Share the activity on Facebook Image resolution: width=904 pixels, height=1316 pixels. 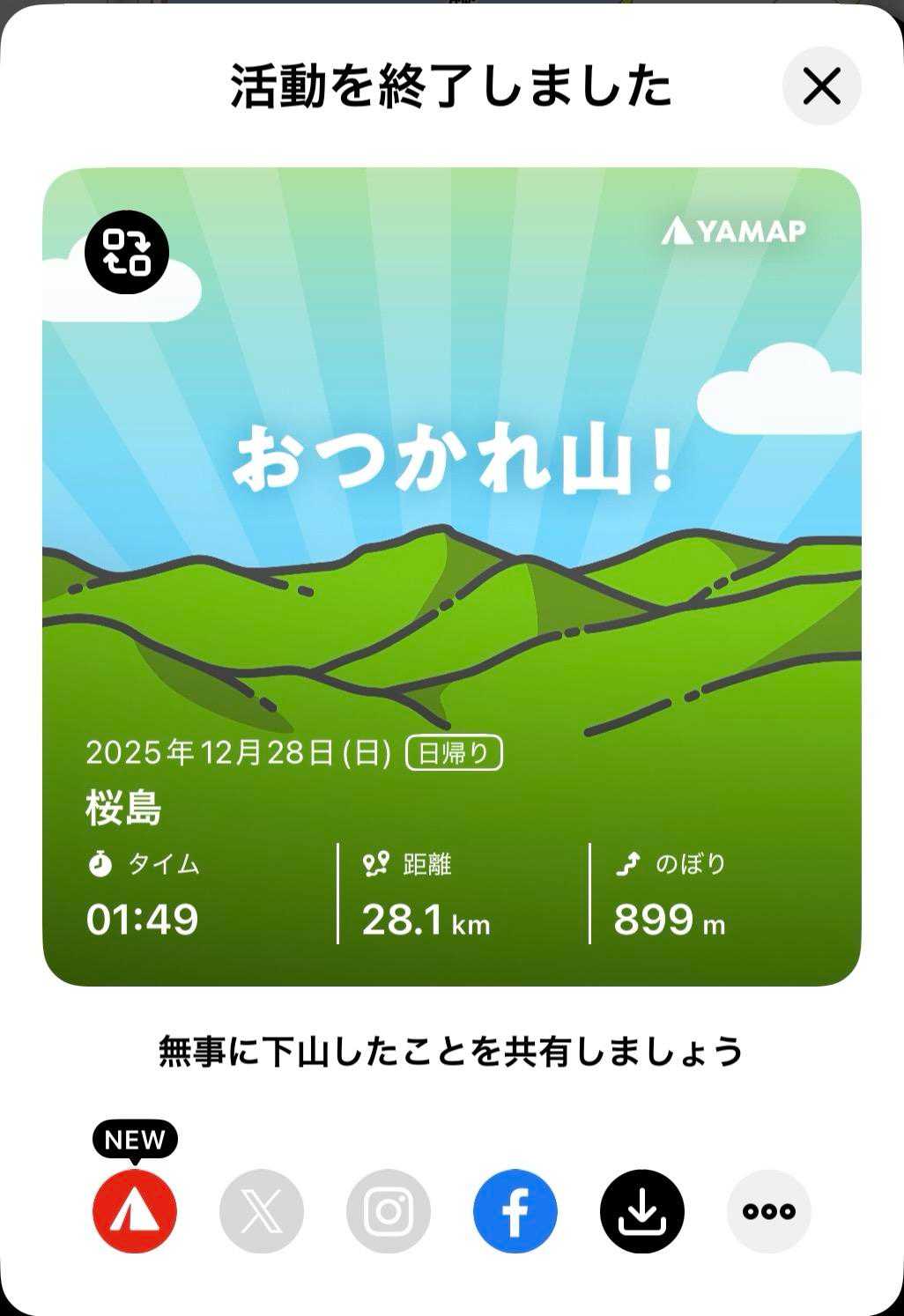[515, 1211]
